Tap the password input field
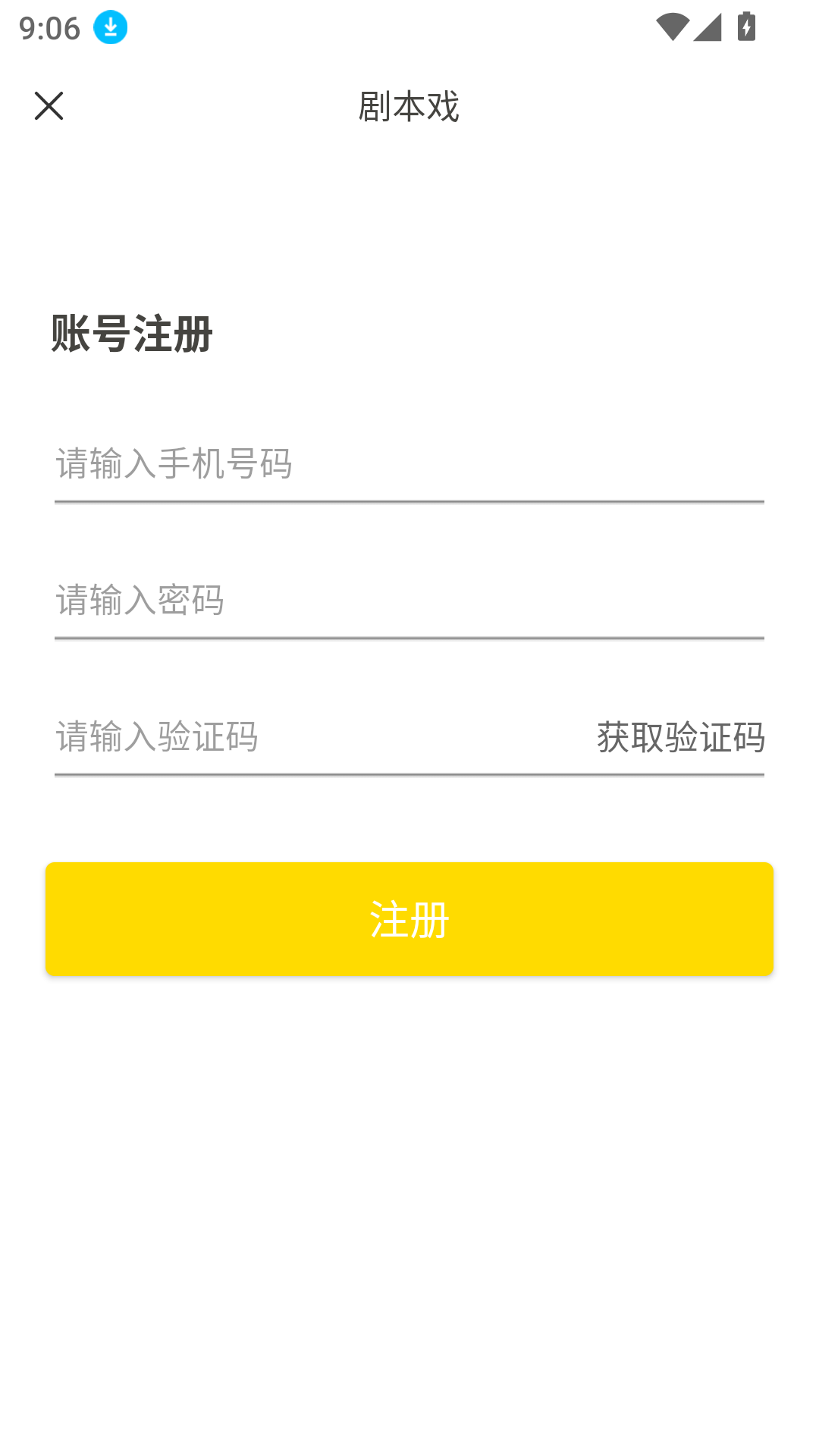Image resolution: width=819 pixels, height=1456 pixels. point(408,601)
